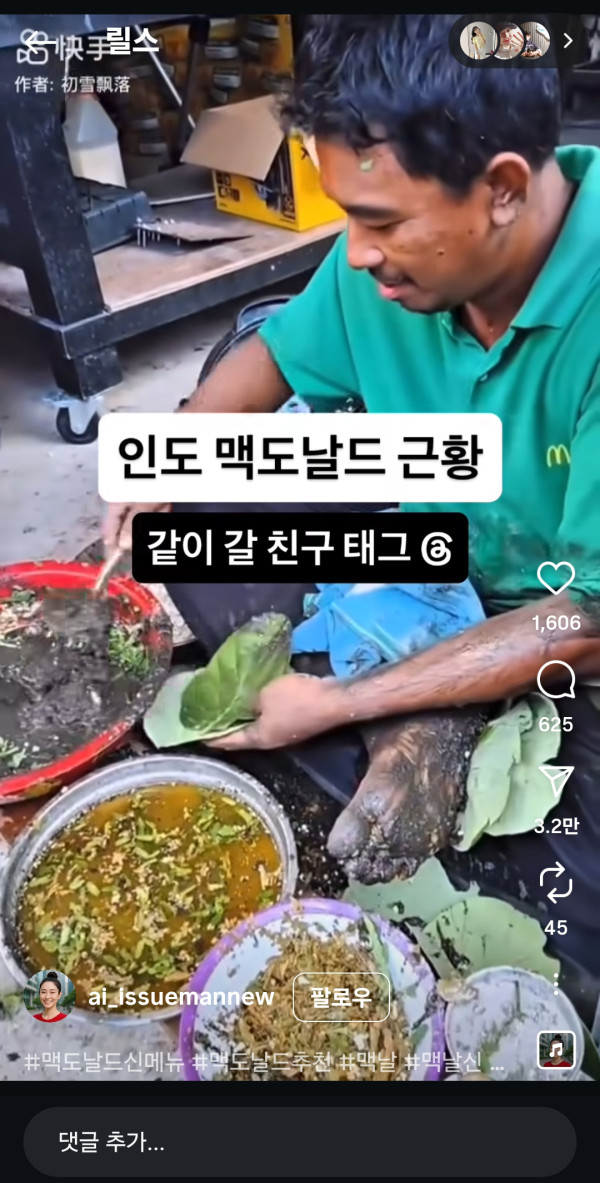Open ai_issuemannew's profile picture
This screenshot has width=600, height=1183.
click(49, 996)
